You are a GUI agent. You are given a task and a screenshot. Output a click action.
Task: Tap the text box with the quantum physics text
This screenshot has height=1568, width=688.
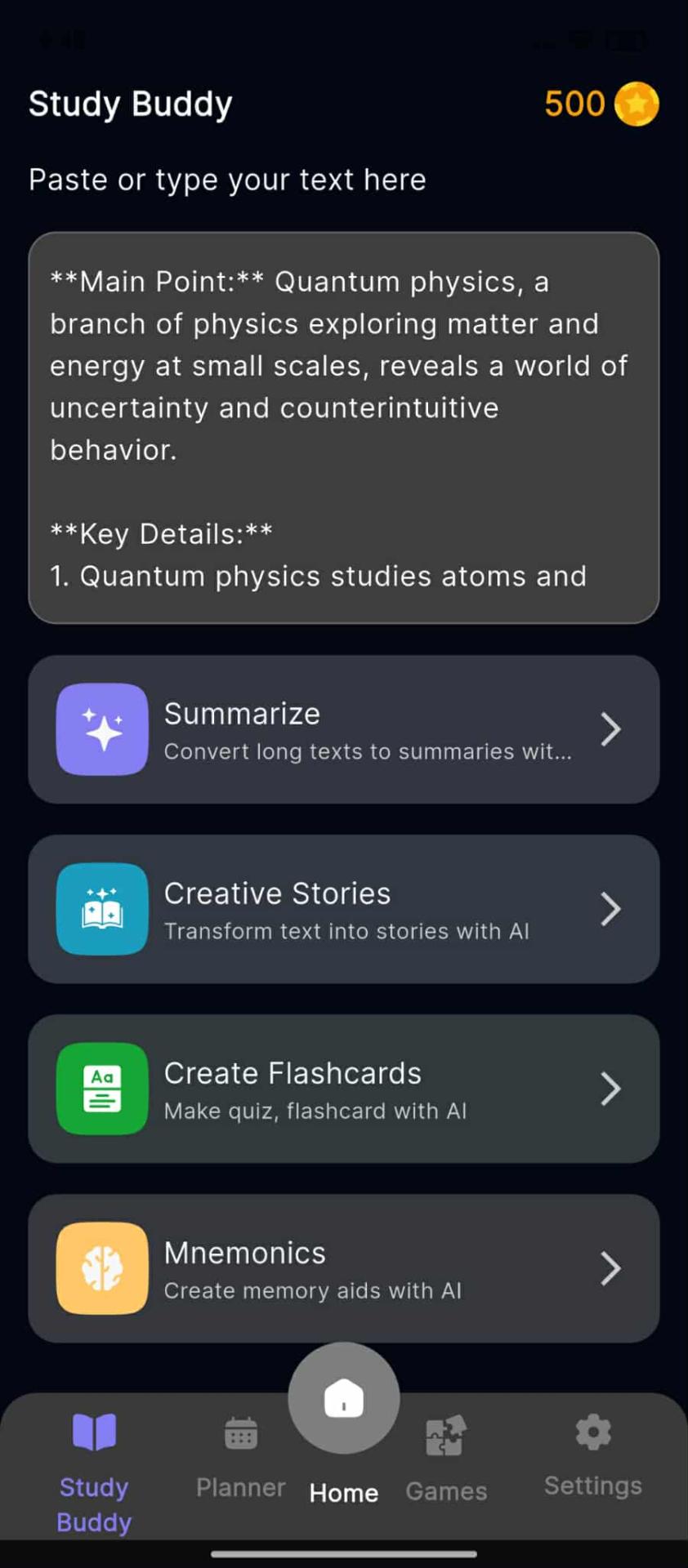(344, 428)
